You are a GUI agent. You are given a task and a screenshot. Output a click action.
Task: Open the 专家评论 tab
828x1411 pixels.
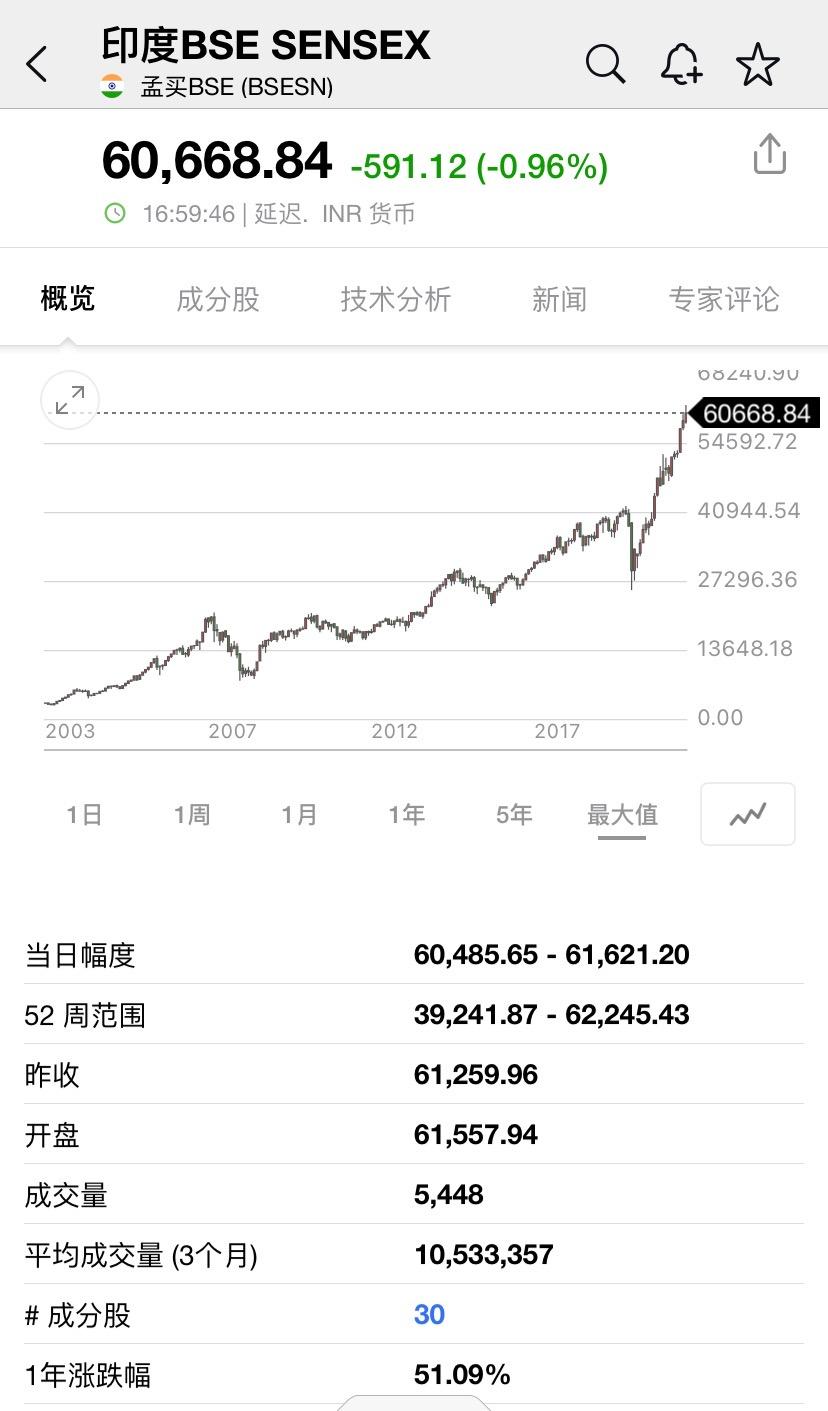pyautogui.click(x=724, y=299)
